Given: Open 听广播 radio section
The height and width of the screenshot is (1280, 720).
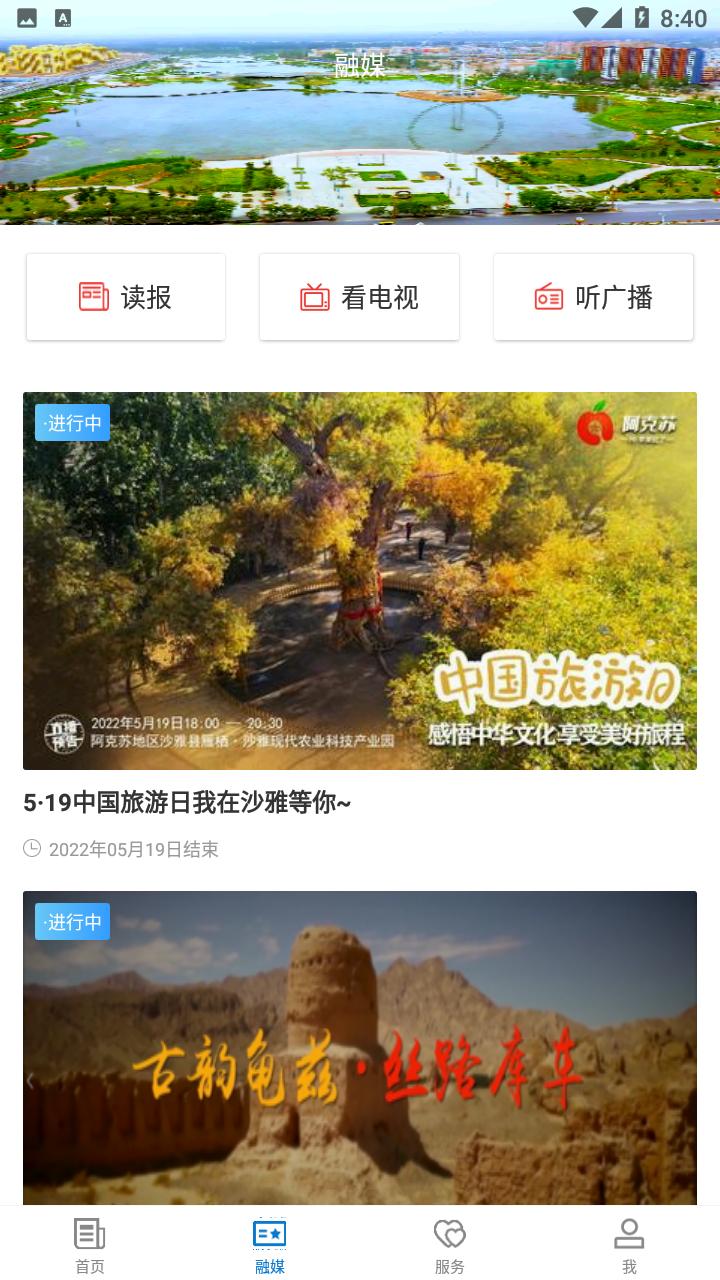Looking at the screenshot, I should point(593,297).
